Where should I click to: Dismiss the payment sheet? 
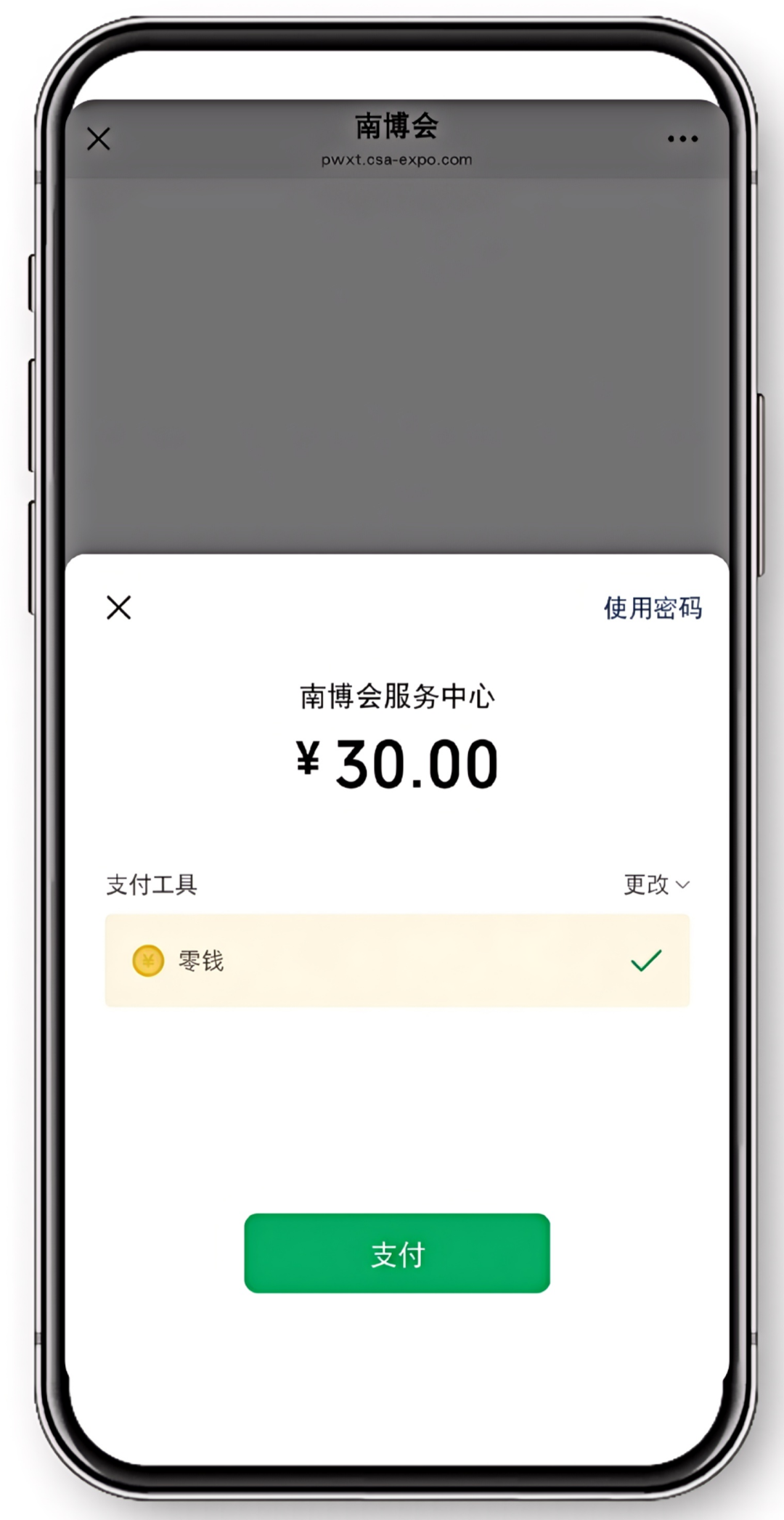tap(118, 607)
